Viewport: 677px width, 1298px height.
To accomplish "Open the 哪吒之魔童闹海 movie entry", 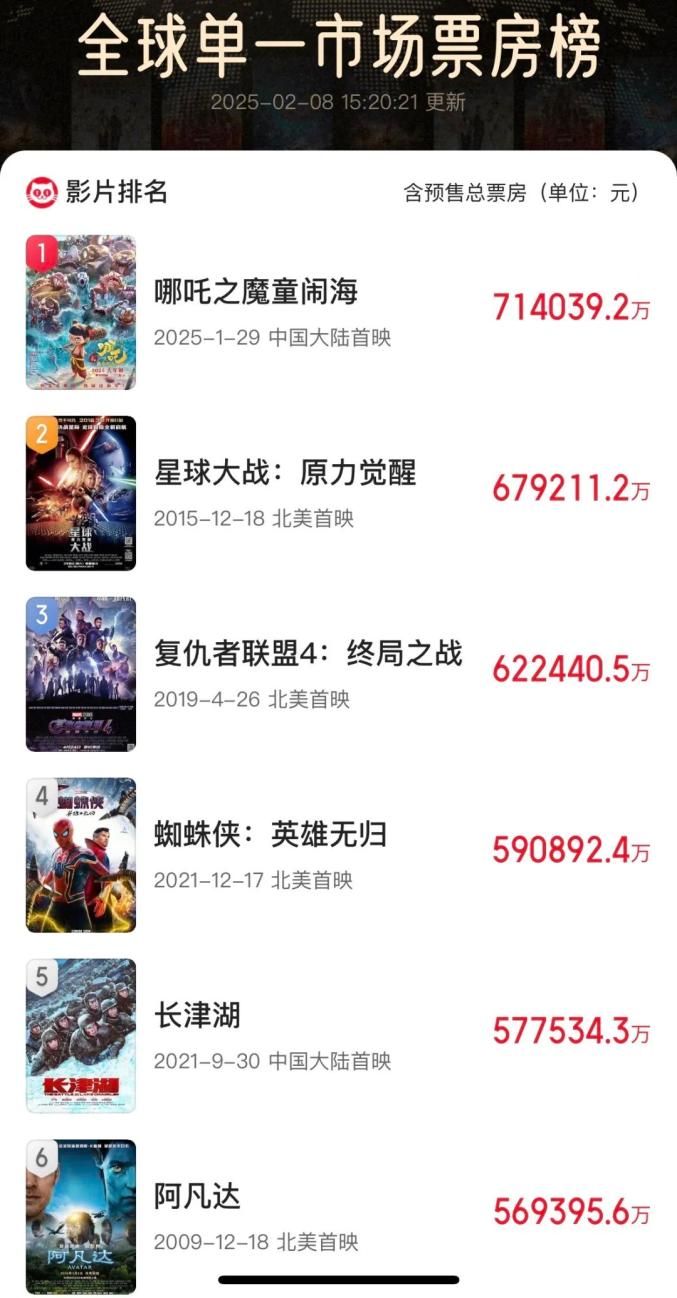I will point(256,292).
